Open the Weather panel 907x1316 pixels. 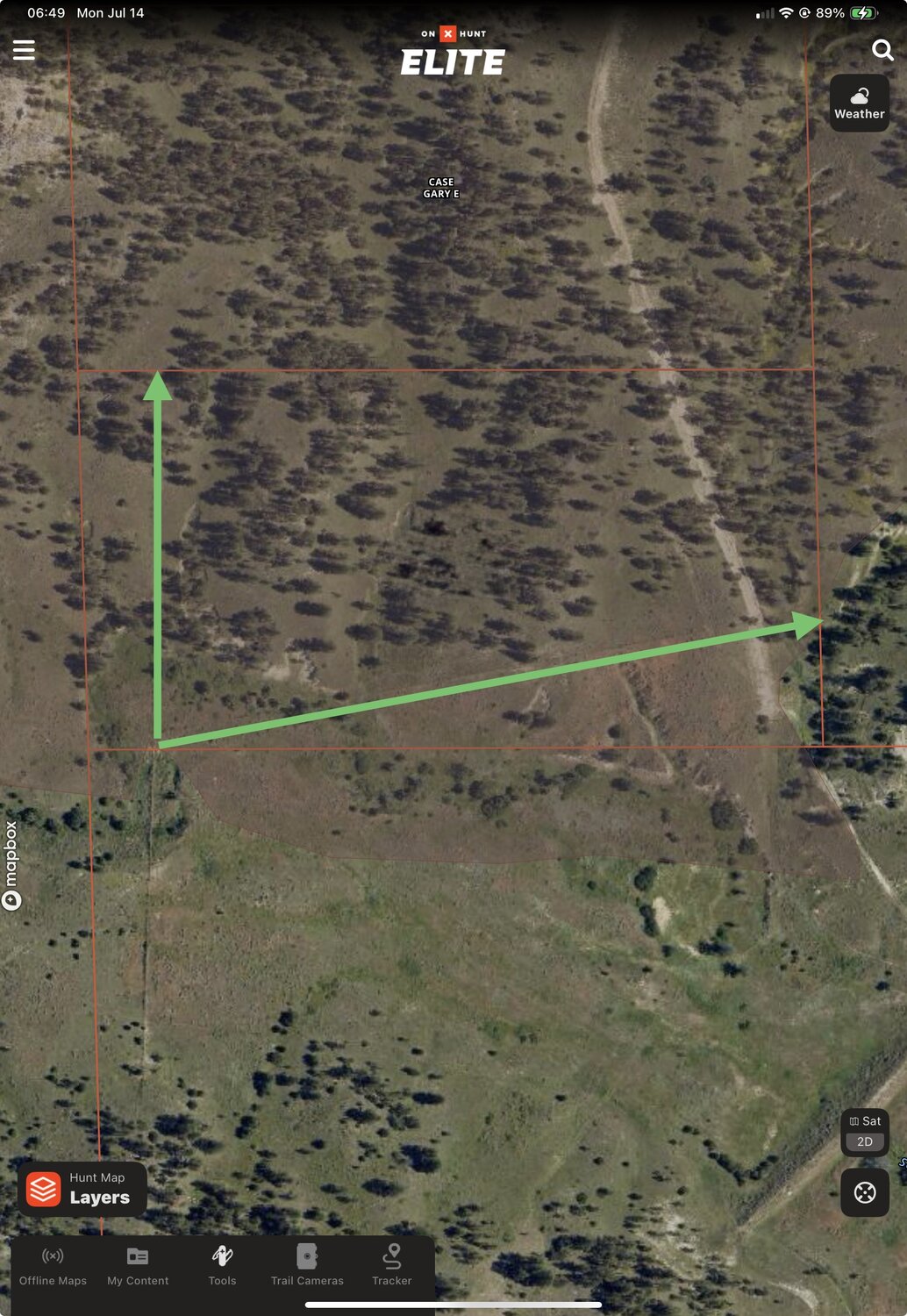click(859, 104)
